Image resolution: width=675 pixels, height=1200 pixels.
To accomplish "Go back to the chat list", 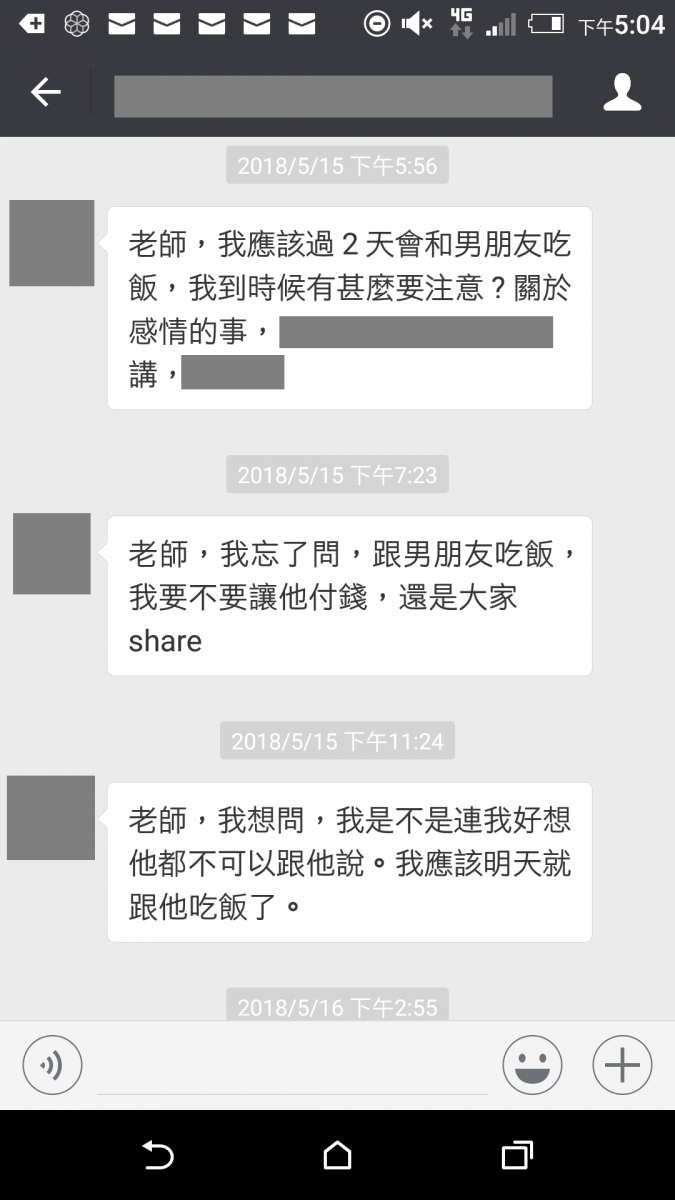I will pyautogui.click(x=45, y=93).
